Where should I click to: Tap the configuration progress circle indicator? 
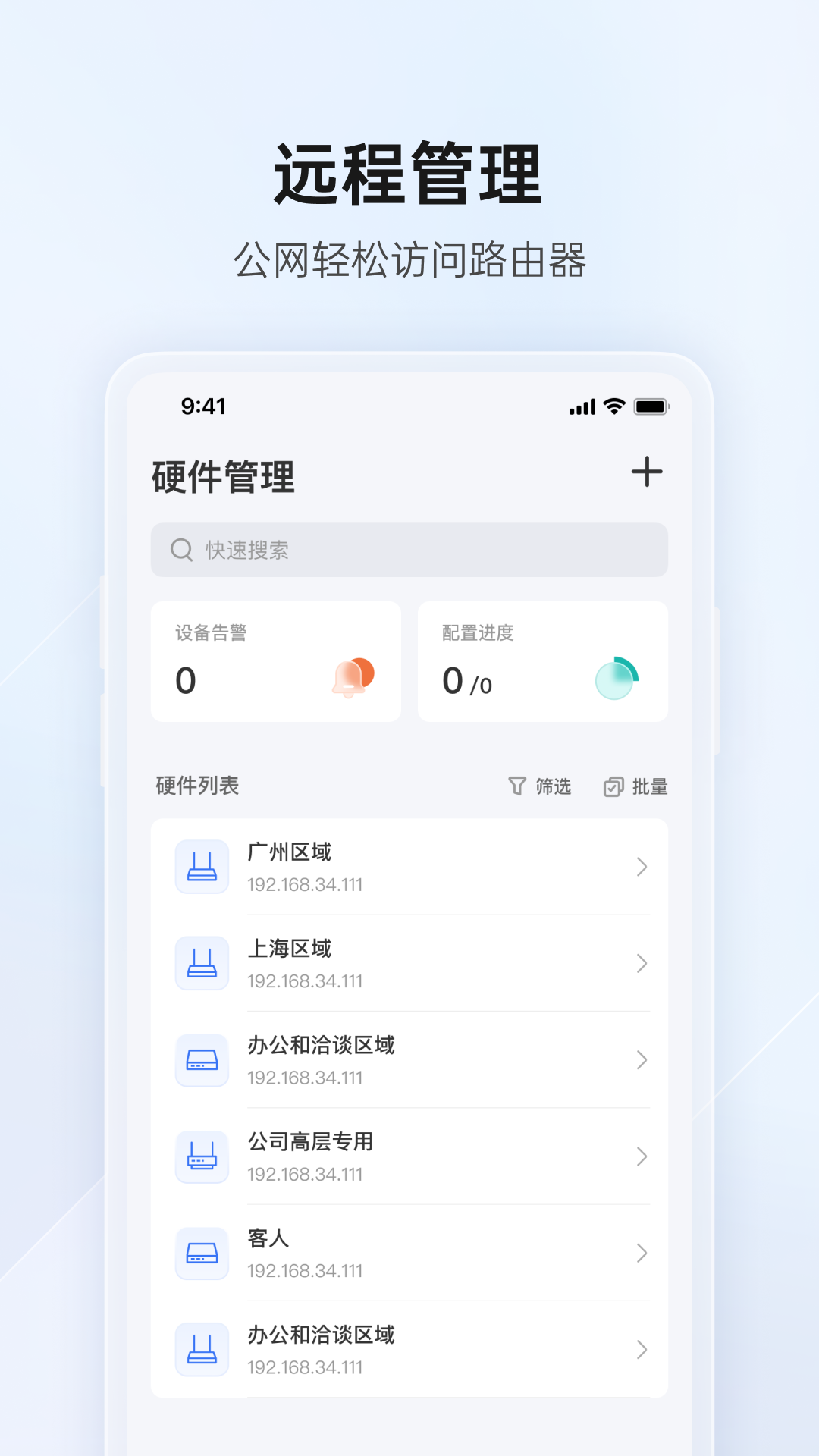tap(616, 677)
